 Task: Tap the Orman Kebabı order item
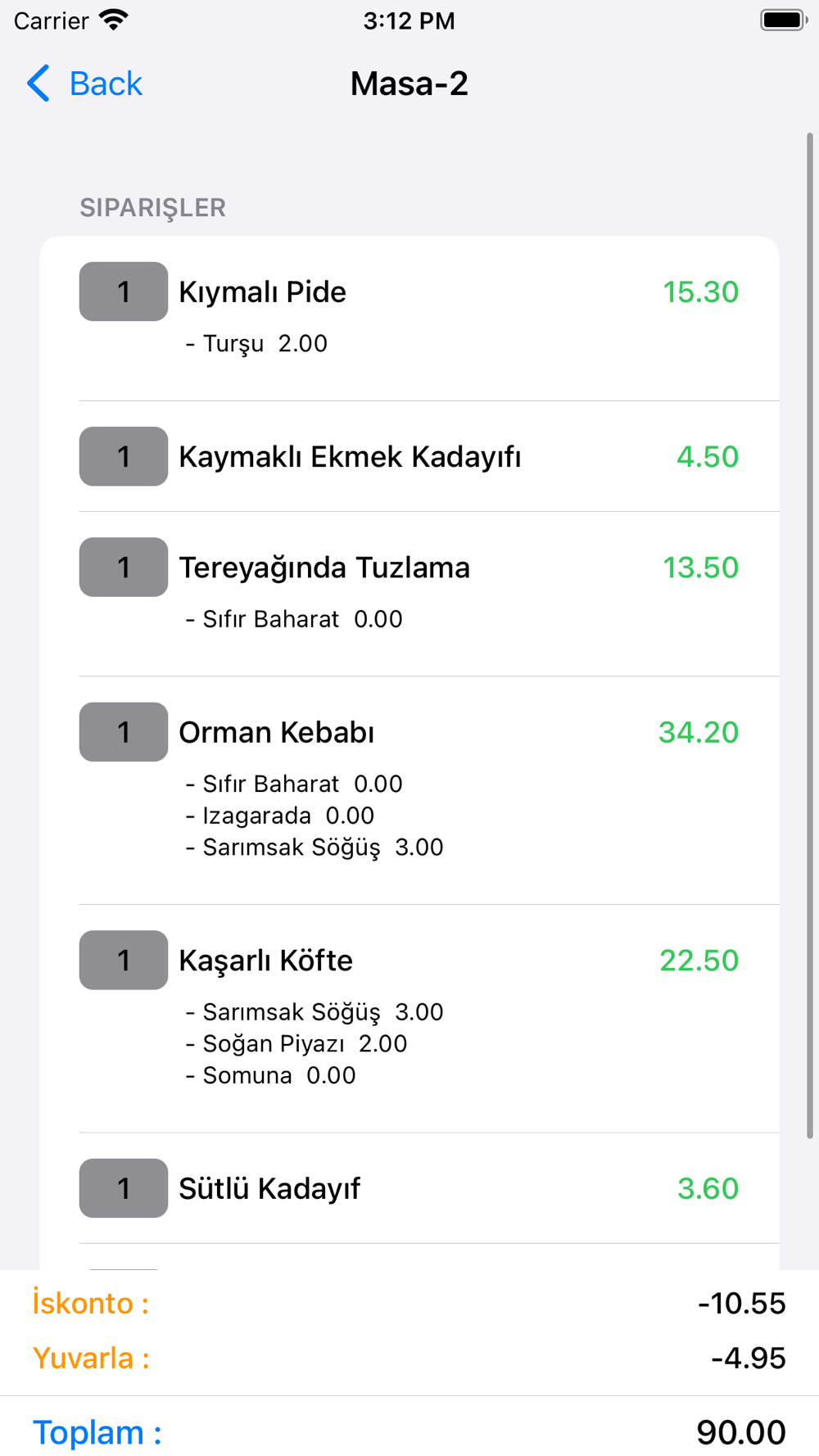click(x=409, y=790)
